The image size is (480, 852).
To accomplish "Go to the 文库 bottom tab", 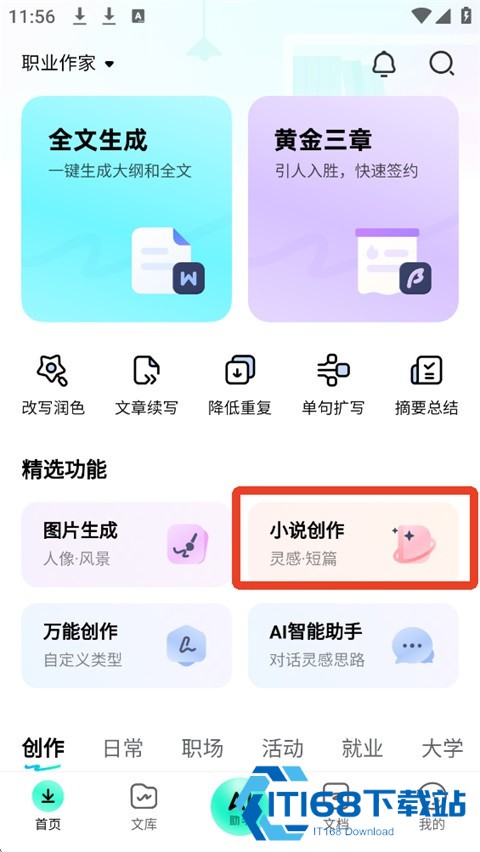I will coord(144,808).
